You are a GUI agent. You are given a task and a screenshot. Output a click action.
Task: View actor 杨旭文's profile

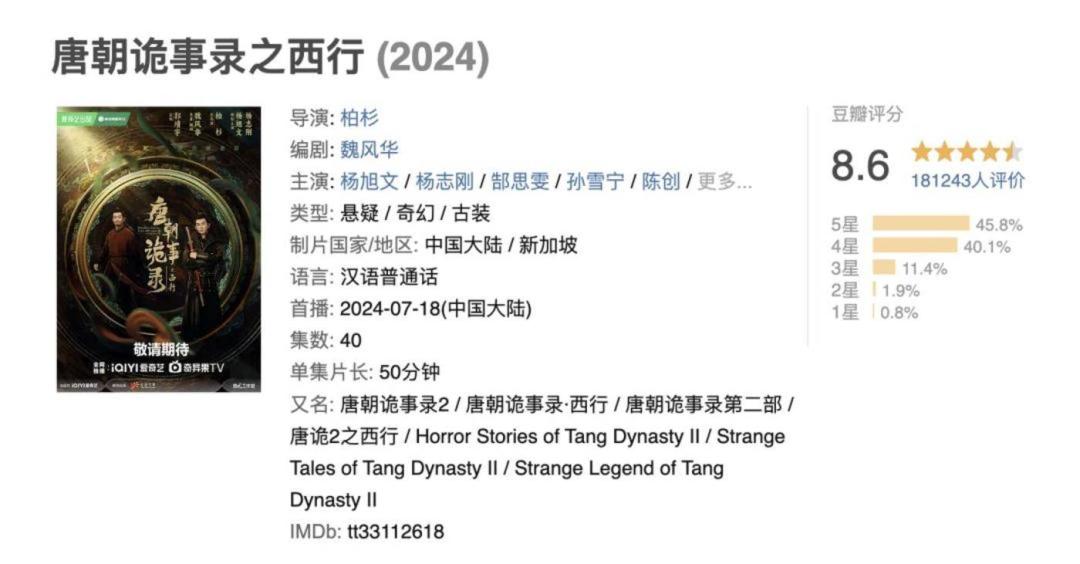click(368, 181)
